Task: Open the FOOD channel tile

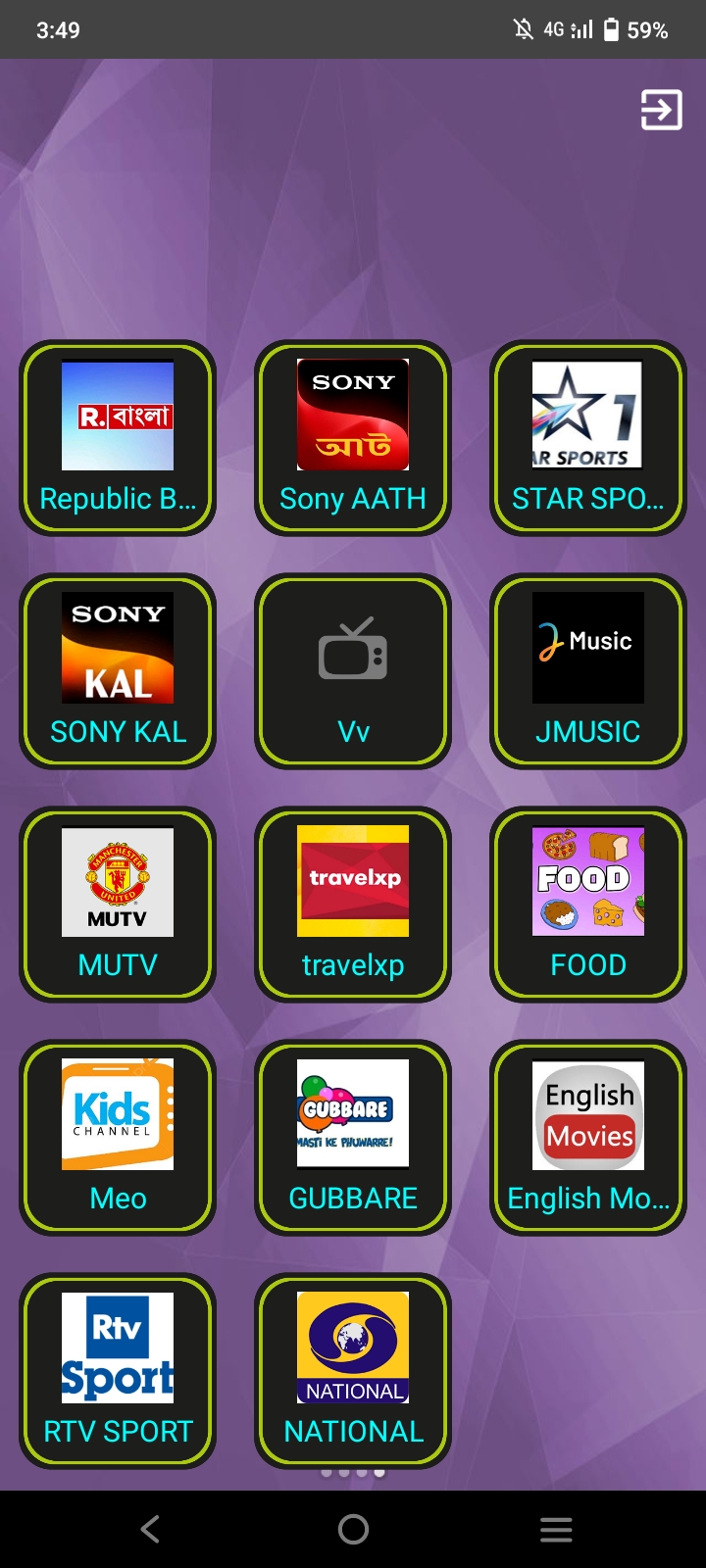Action: pos(588,905)
